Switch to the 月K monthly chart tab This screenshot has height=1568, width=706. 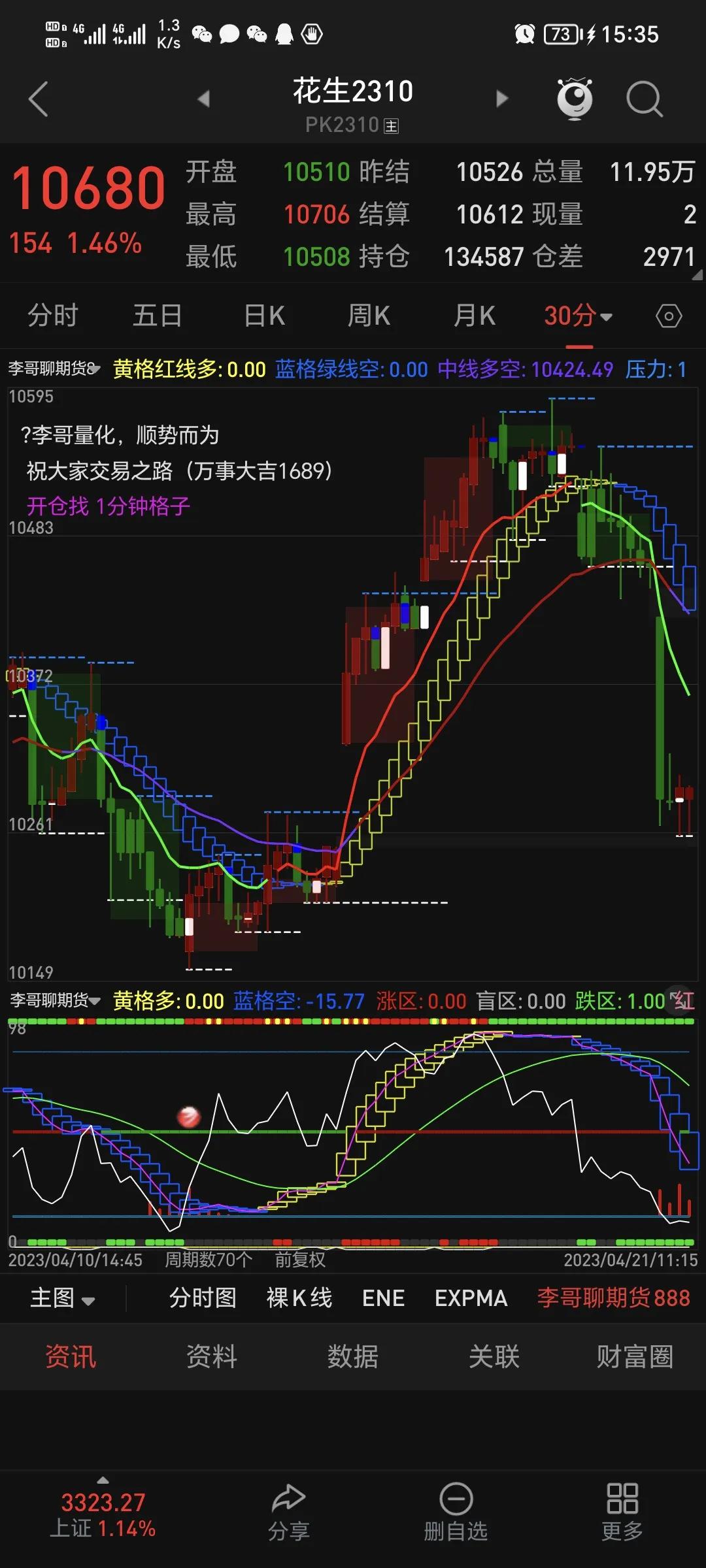pyautogui.click(x=473, y=316)
